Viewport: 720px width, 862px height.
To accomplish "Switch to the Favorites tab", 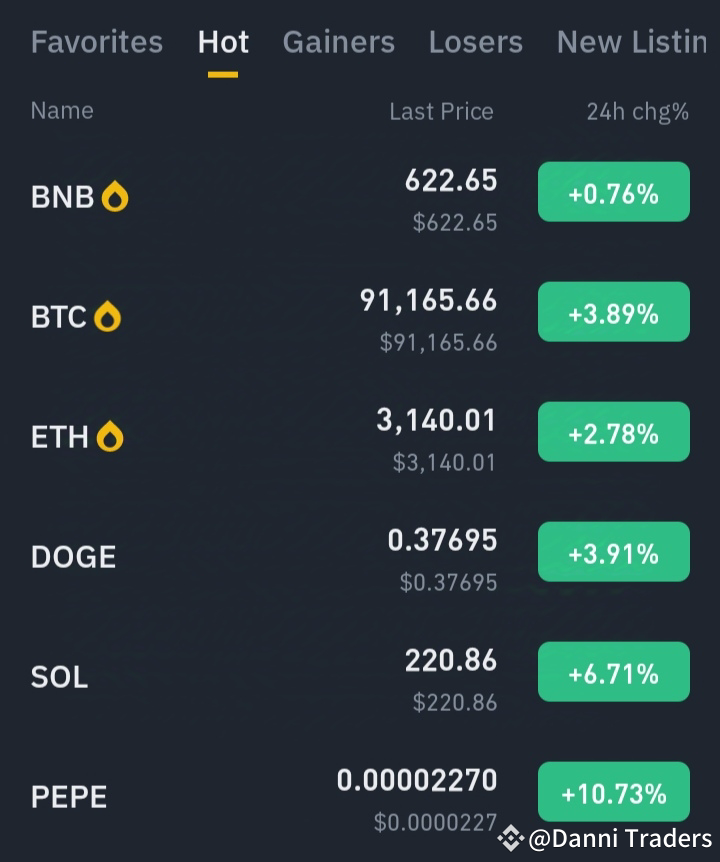I will point(97,42).
